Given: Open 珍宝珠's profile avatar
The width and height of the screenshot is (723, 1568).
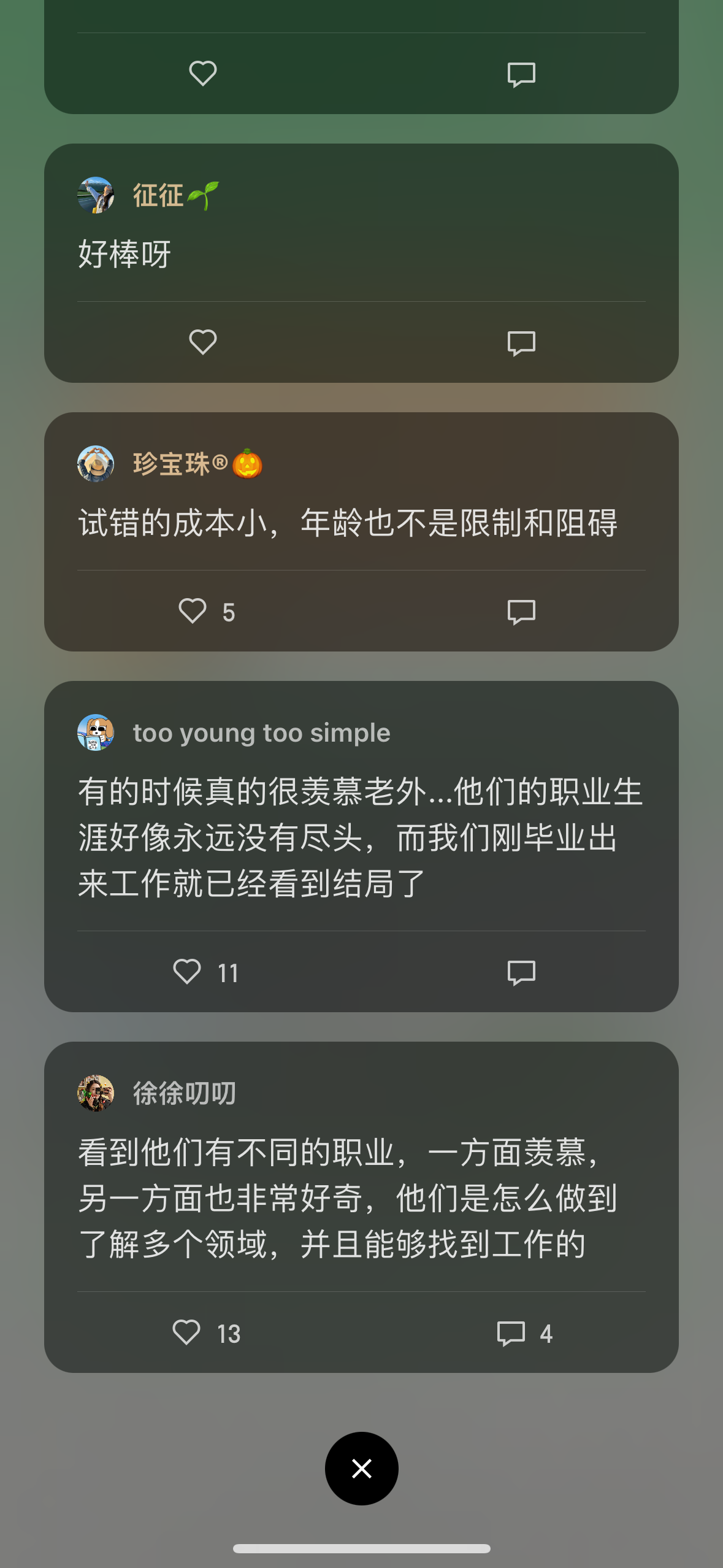Looking at the screenshot, I should pyautogui.click(x=96, y=464).
